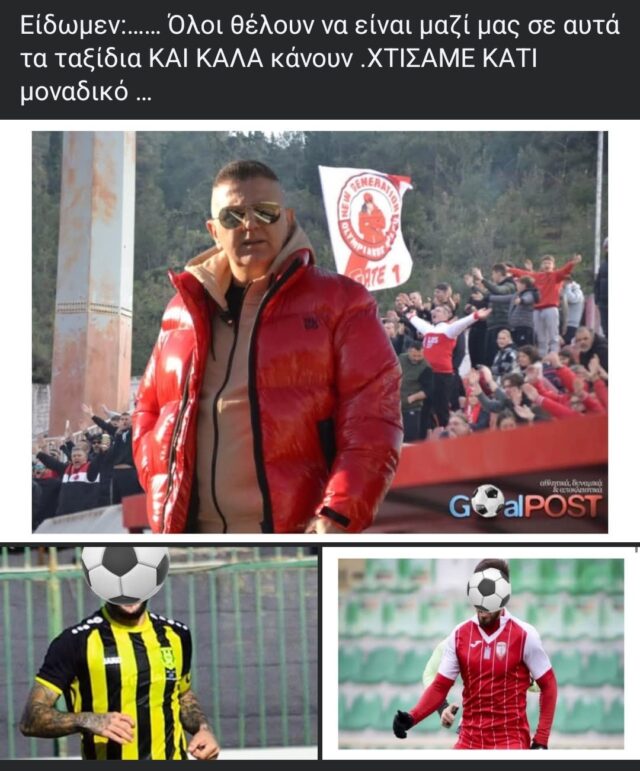
Task: Open the photo of the man in the red jacket
Action: [319, 332]
